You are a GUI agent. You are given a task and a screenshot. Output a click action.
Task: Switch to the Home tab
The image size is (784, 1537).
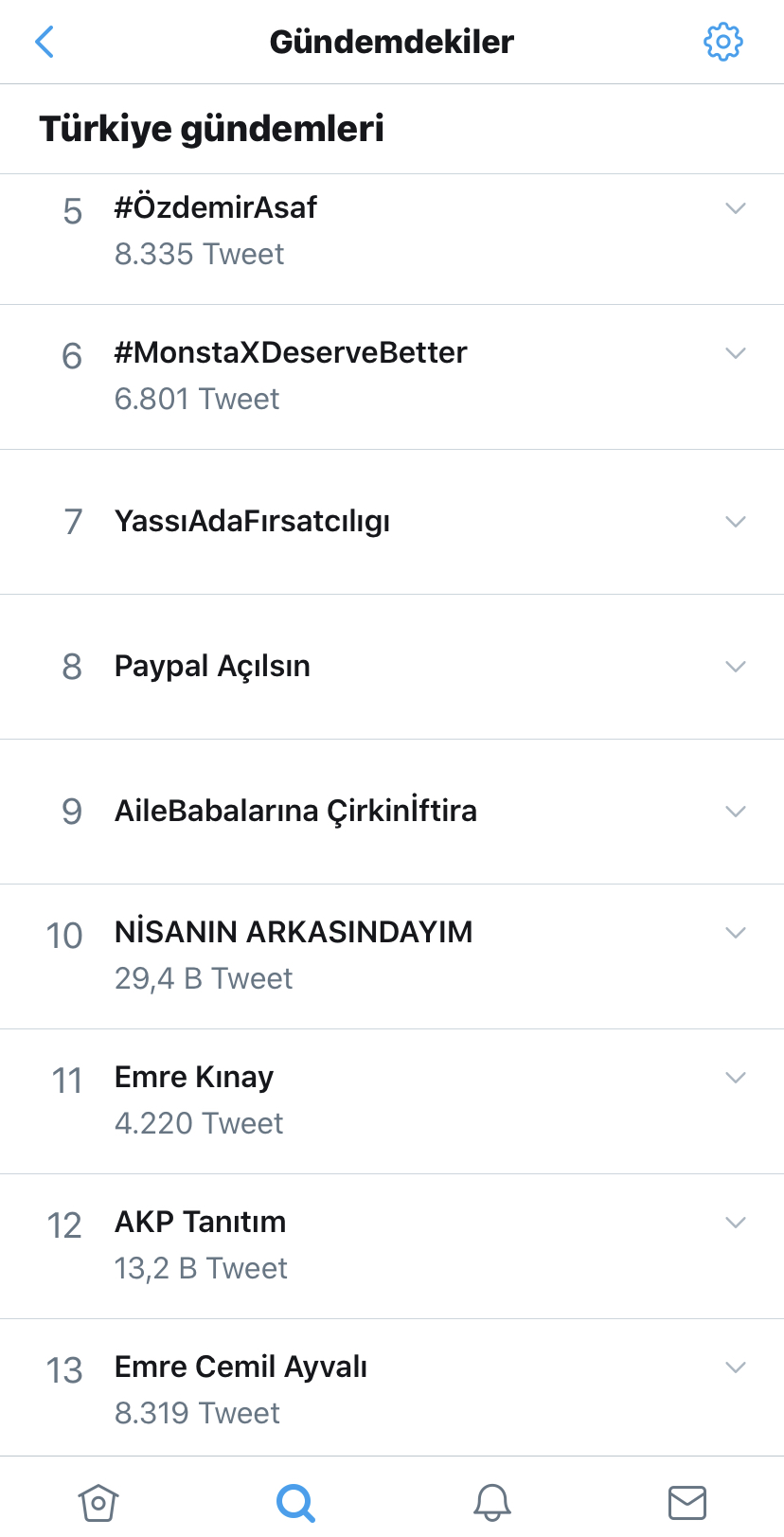(x=98, y=1502)
